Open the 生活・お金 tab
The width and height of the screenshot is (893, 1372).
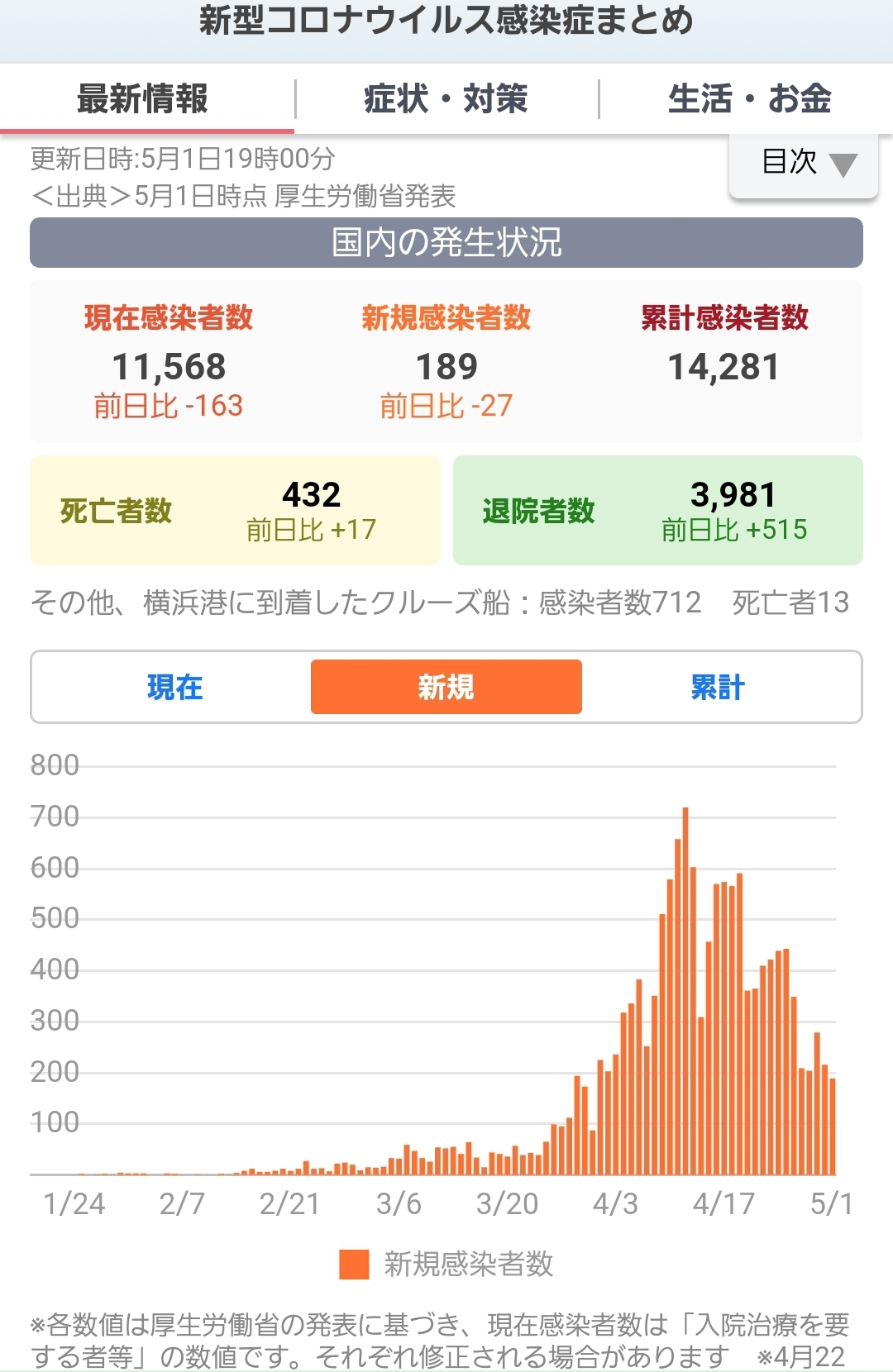point(747,99)
